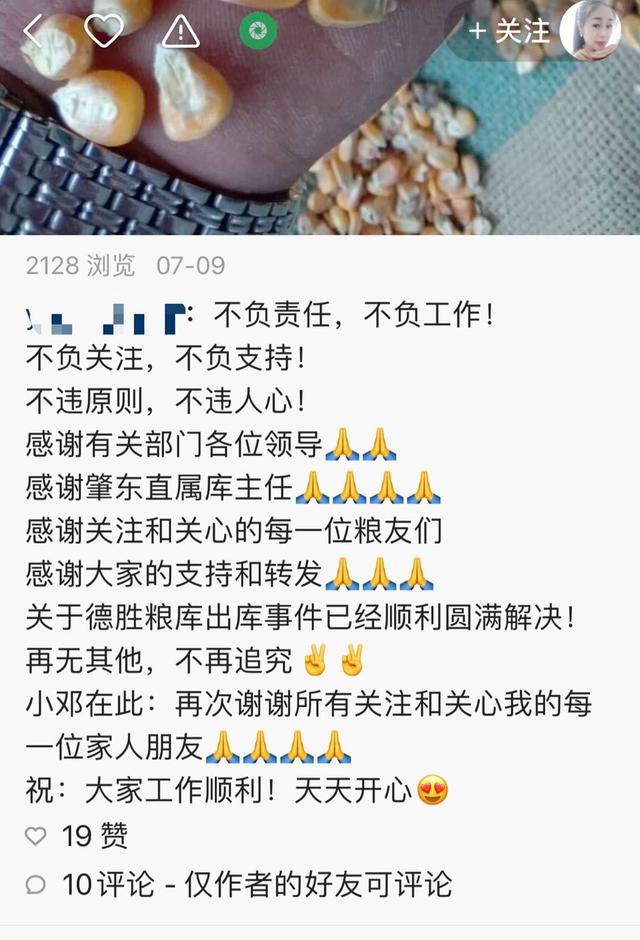Report the post via the warning triangle
The image size is (640, 940).
click(x=180, y=32)
